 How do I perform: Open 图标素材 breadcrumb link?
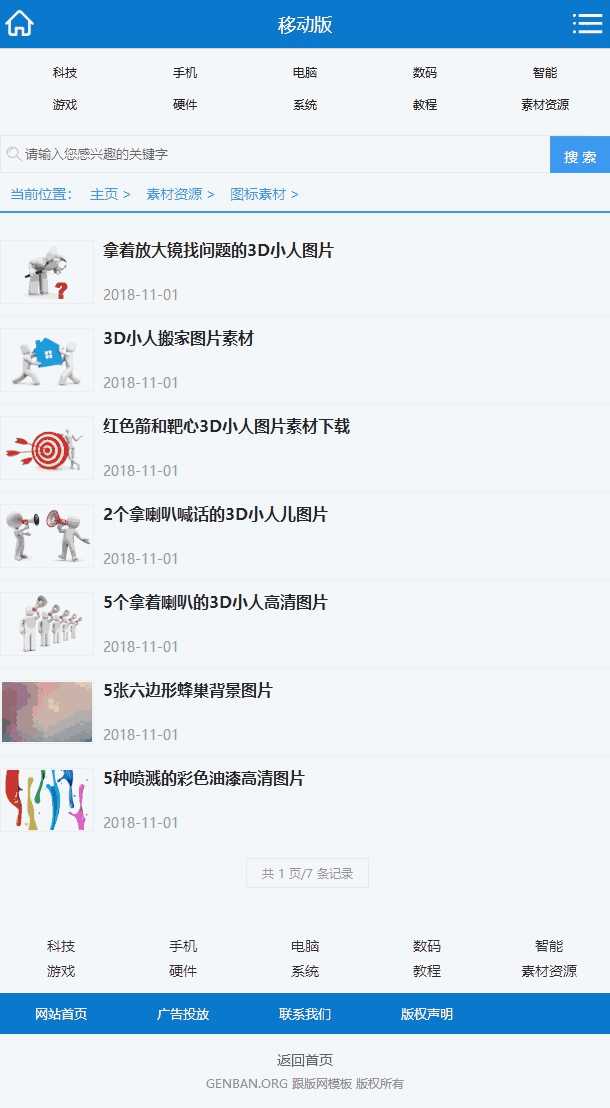(x=258, y=194)
